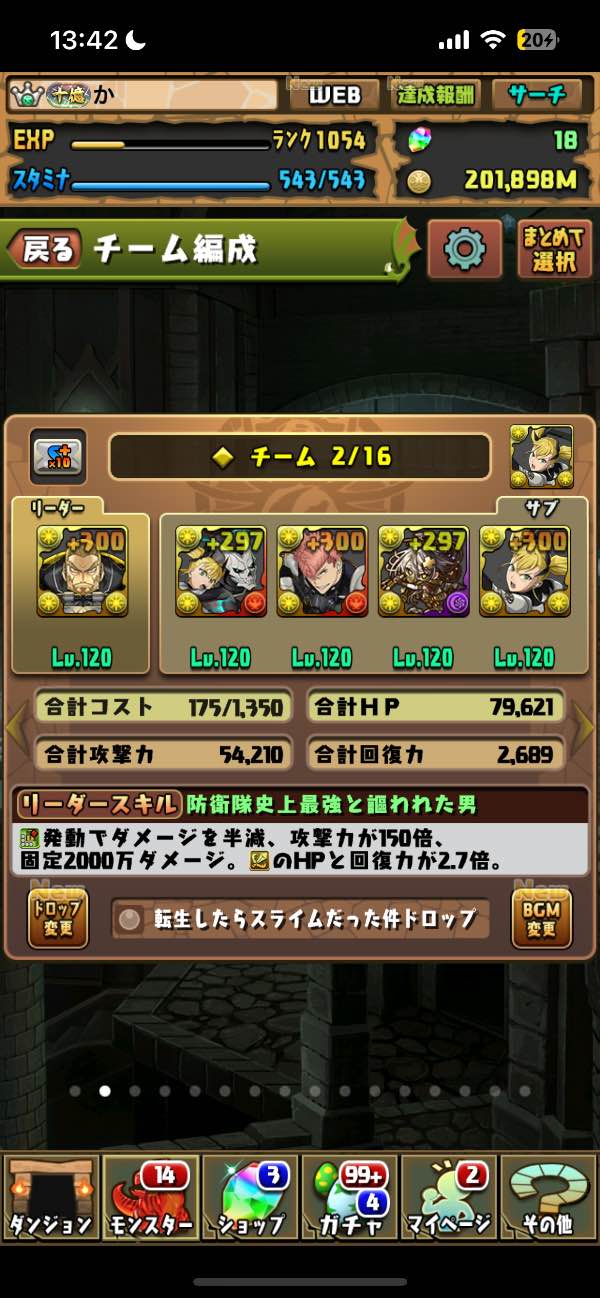Tap the BGM変更 button

541,917
